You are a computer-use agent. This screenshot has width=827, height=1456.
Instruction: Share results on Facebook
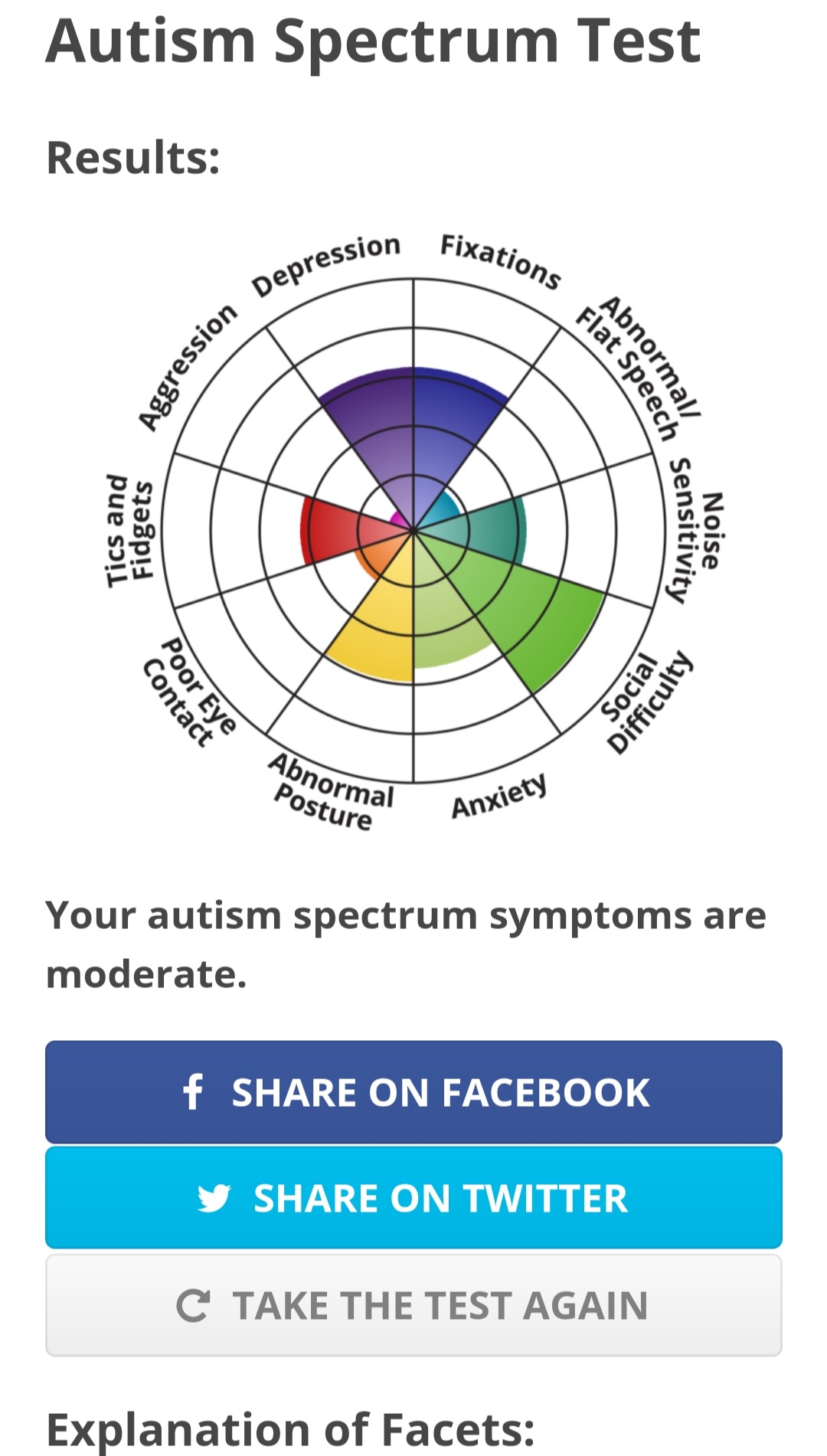(413, 1091)
